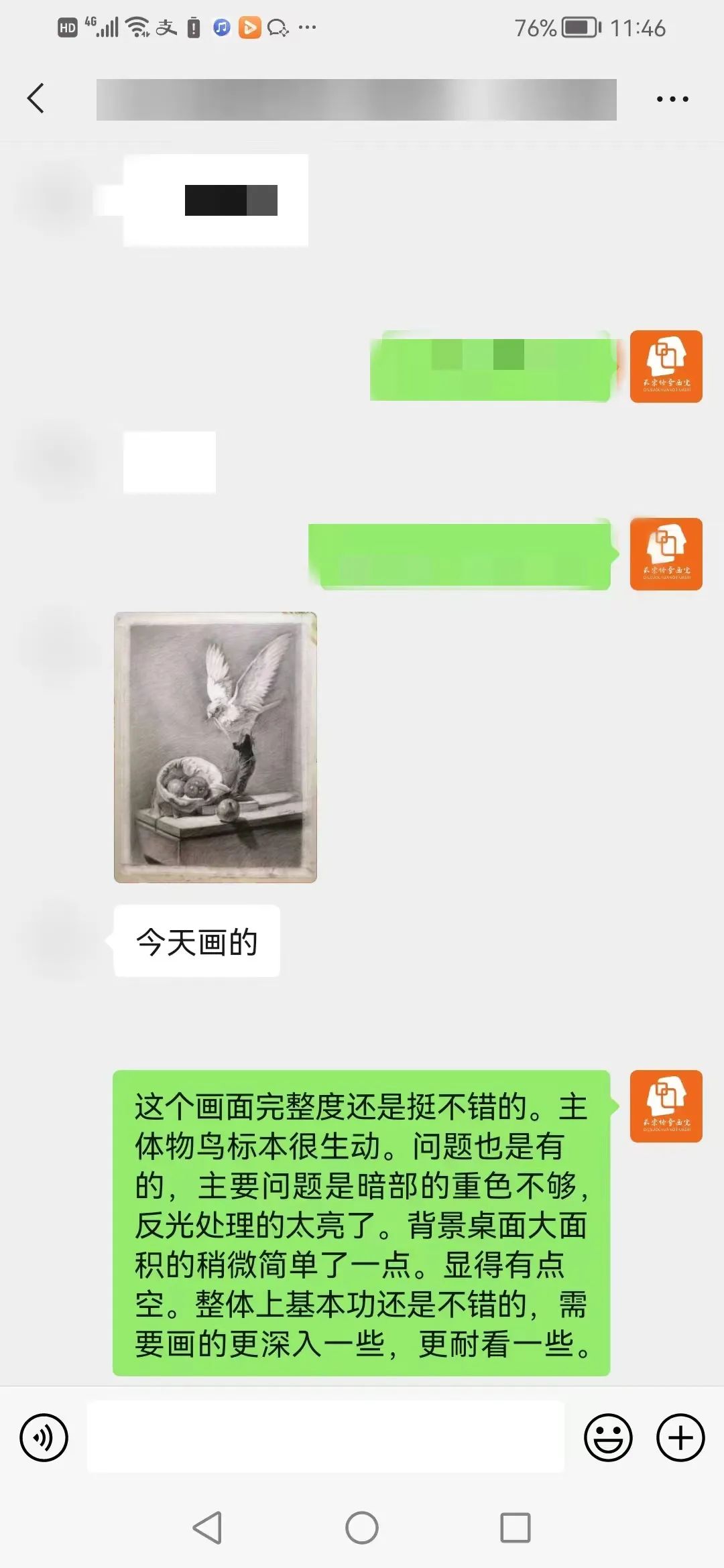The image size is (724, 1568).
Task: Open the plus attachments panel
Action: (x=680, y=1437)
